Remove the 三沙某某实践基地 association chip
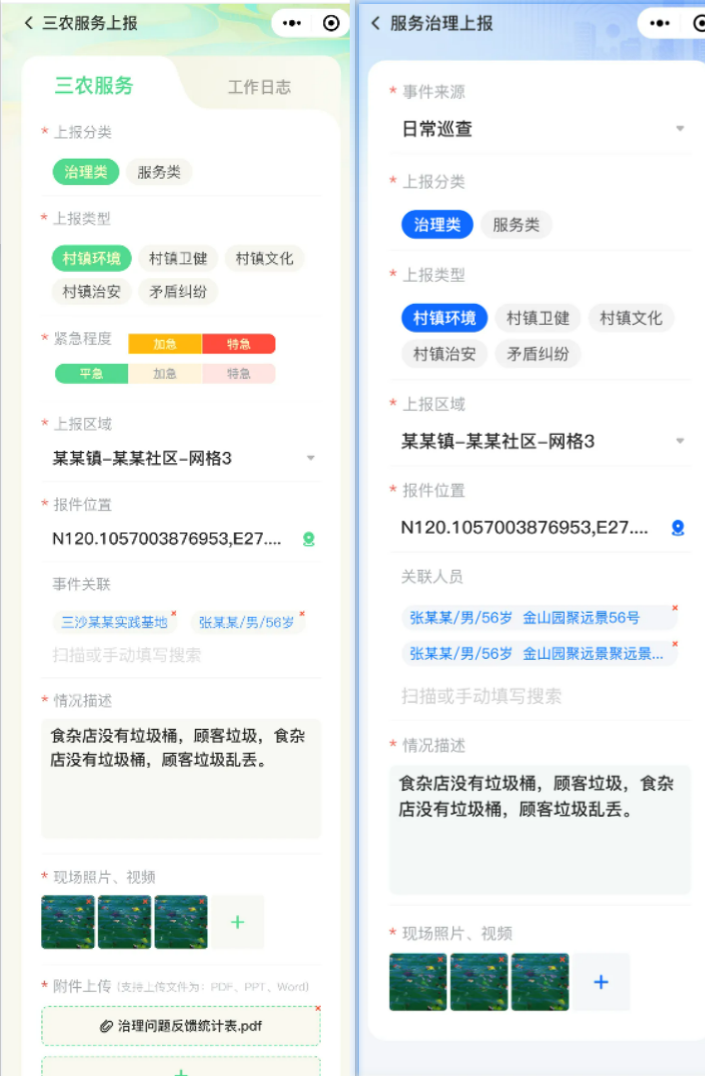Image resolution: width=705 pixels, height=1076 pixels. [174, 613]
